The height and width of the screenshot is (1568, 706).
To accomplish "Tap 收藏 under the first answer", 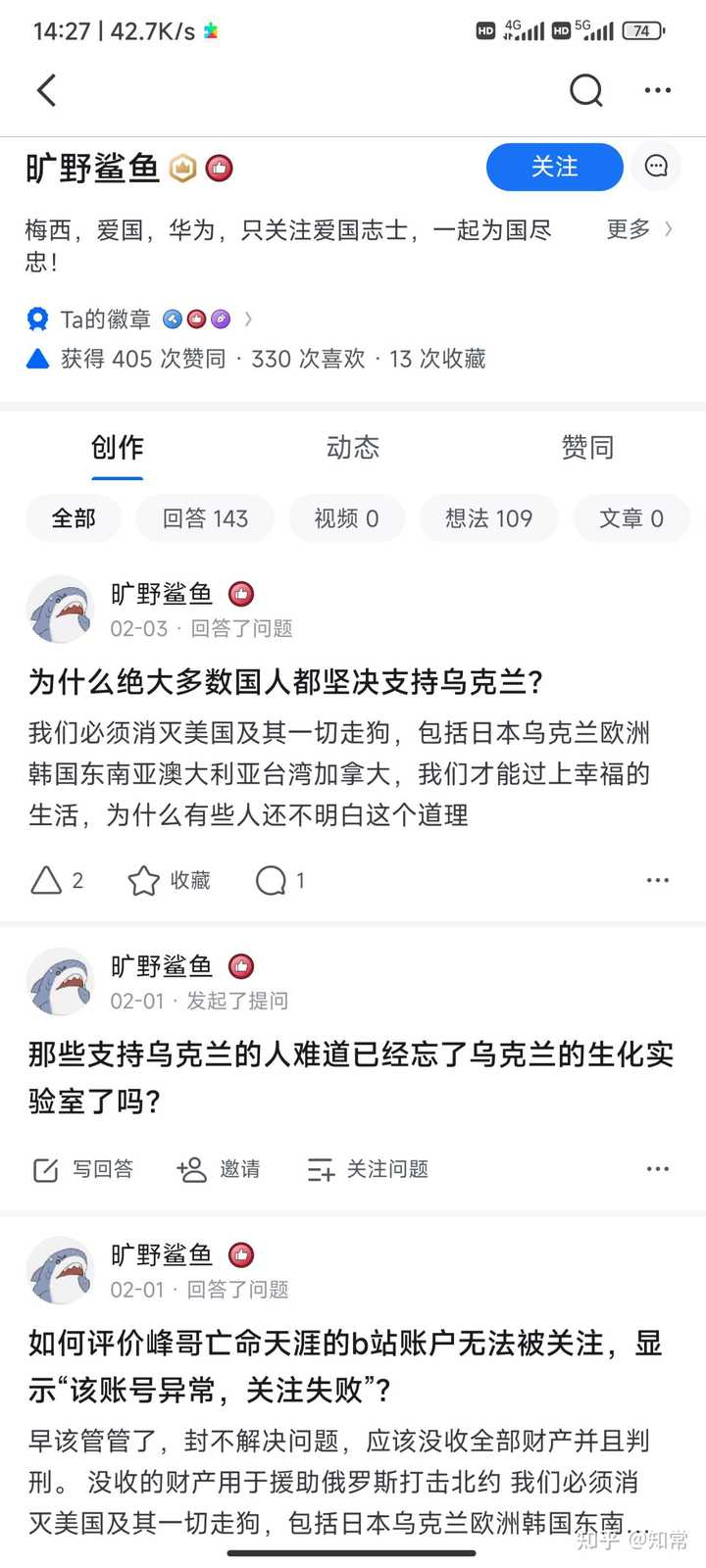I will 169,881.
